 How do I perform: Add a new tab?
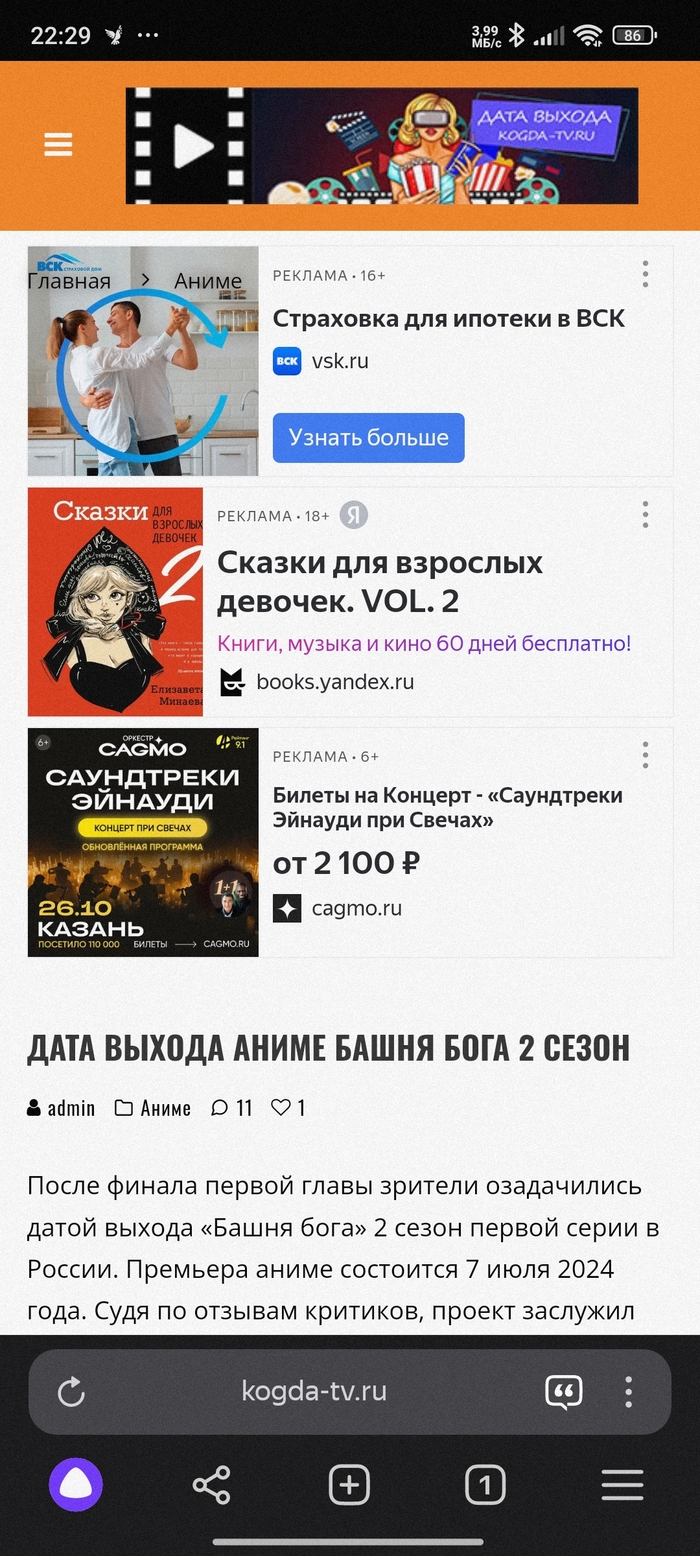pos(349,1485)
